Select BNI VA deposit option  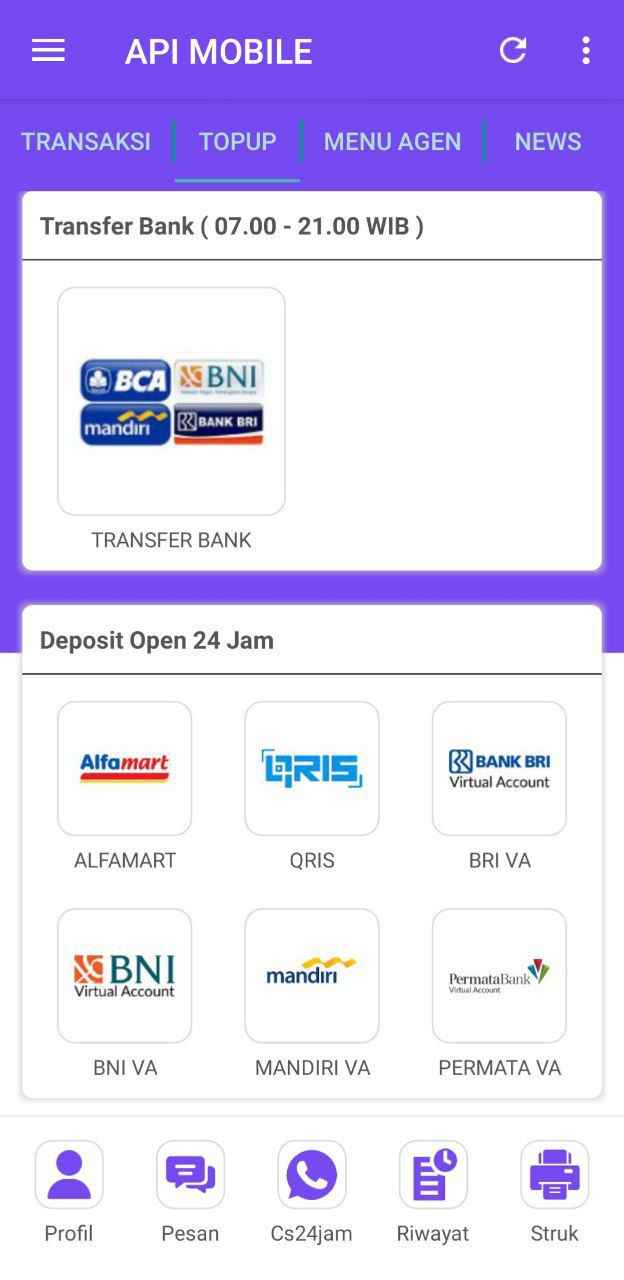(x=125, y=975)
